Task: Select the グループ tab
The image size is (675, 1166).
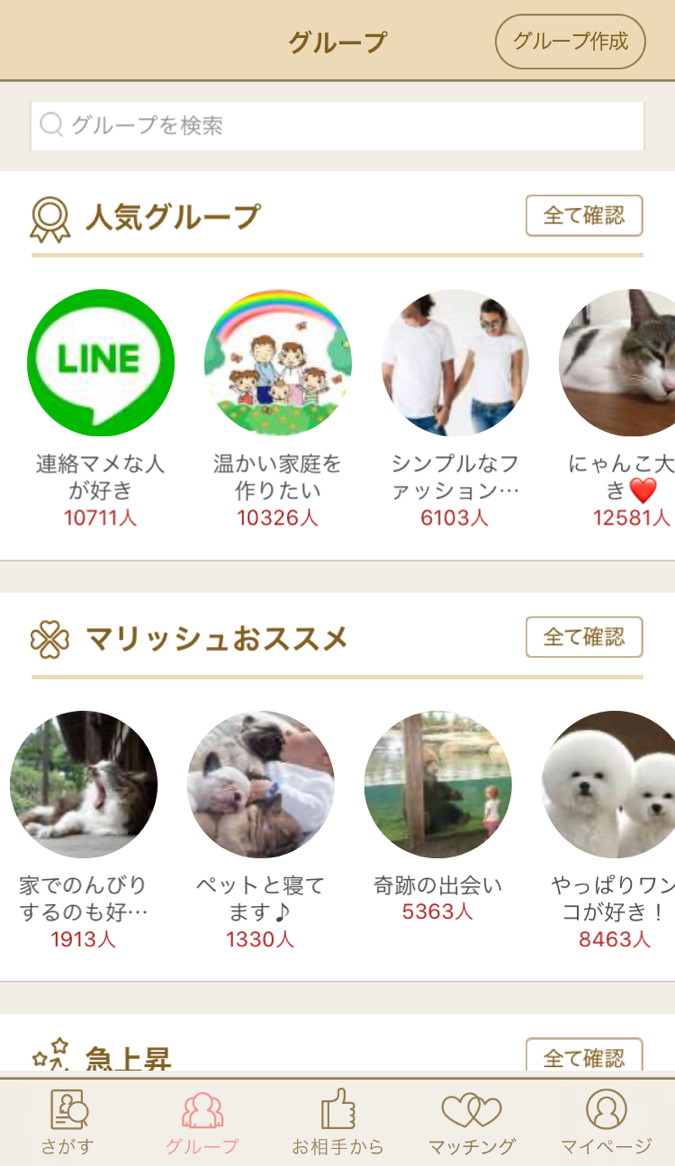Action: coord(202,1122)
